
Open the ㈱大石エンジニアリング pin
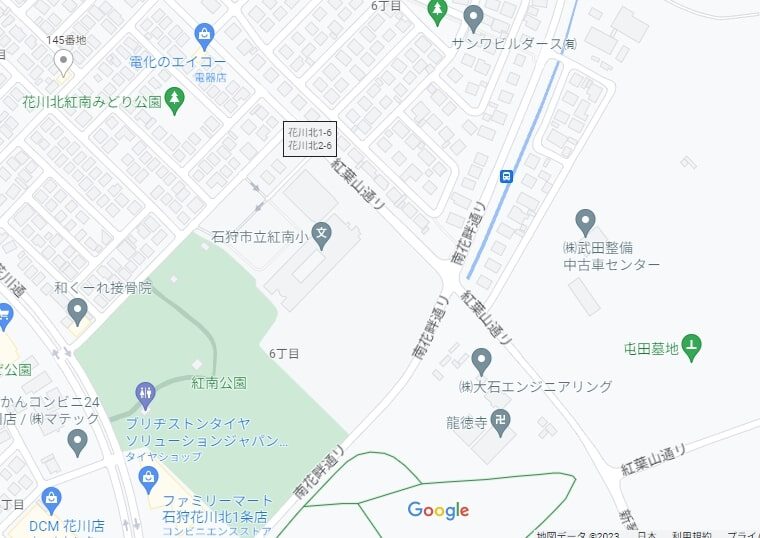[x=481, y=361]
